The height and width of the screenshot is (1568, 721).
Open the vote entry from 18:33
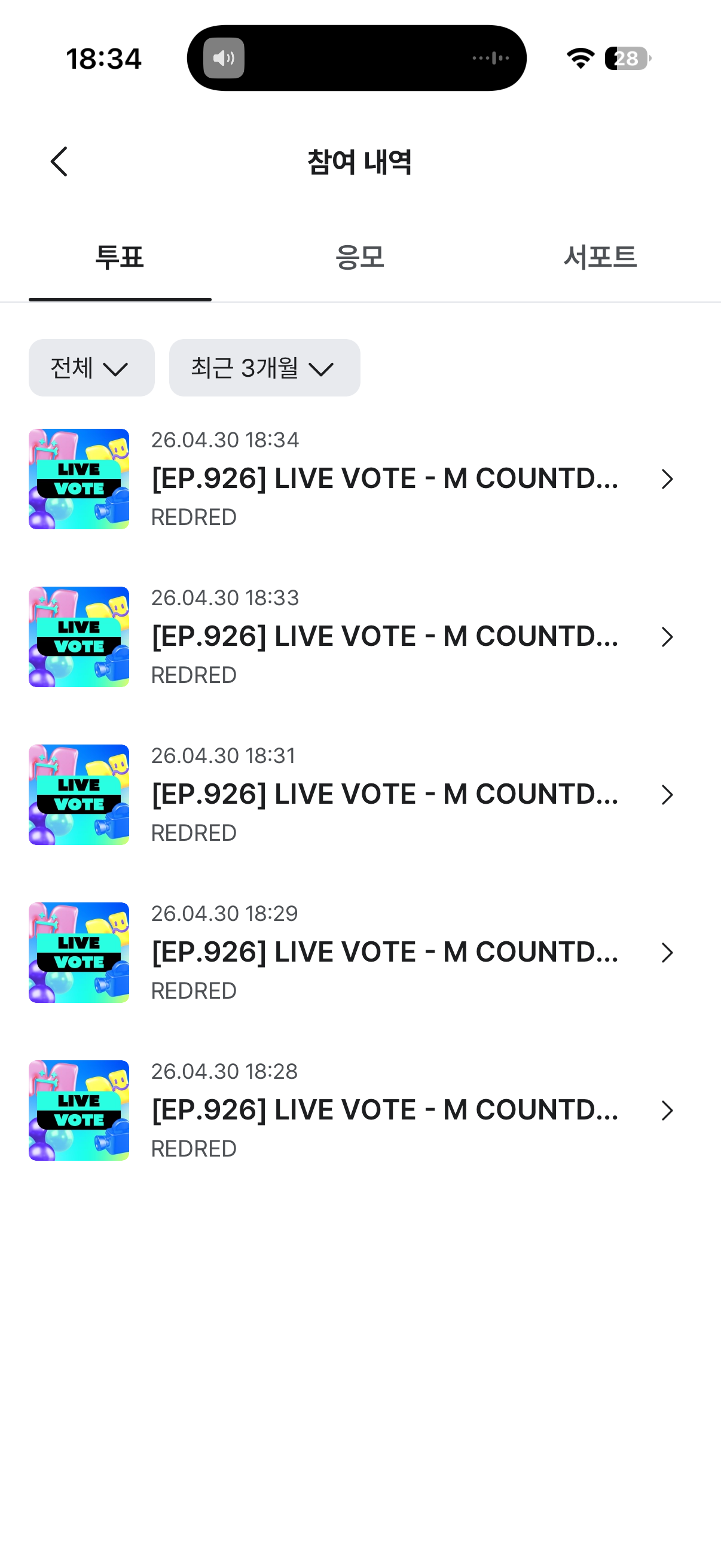click(x=360, y=637)
